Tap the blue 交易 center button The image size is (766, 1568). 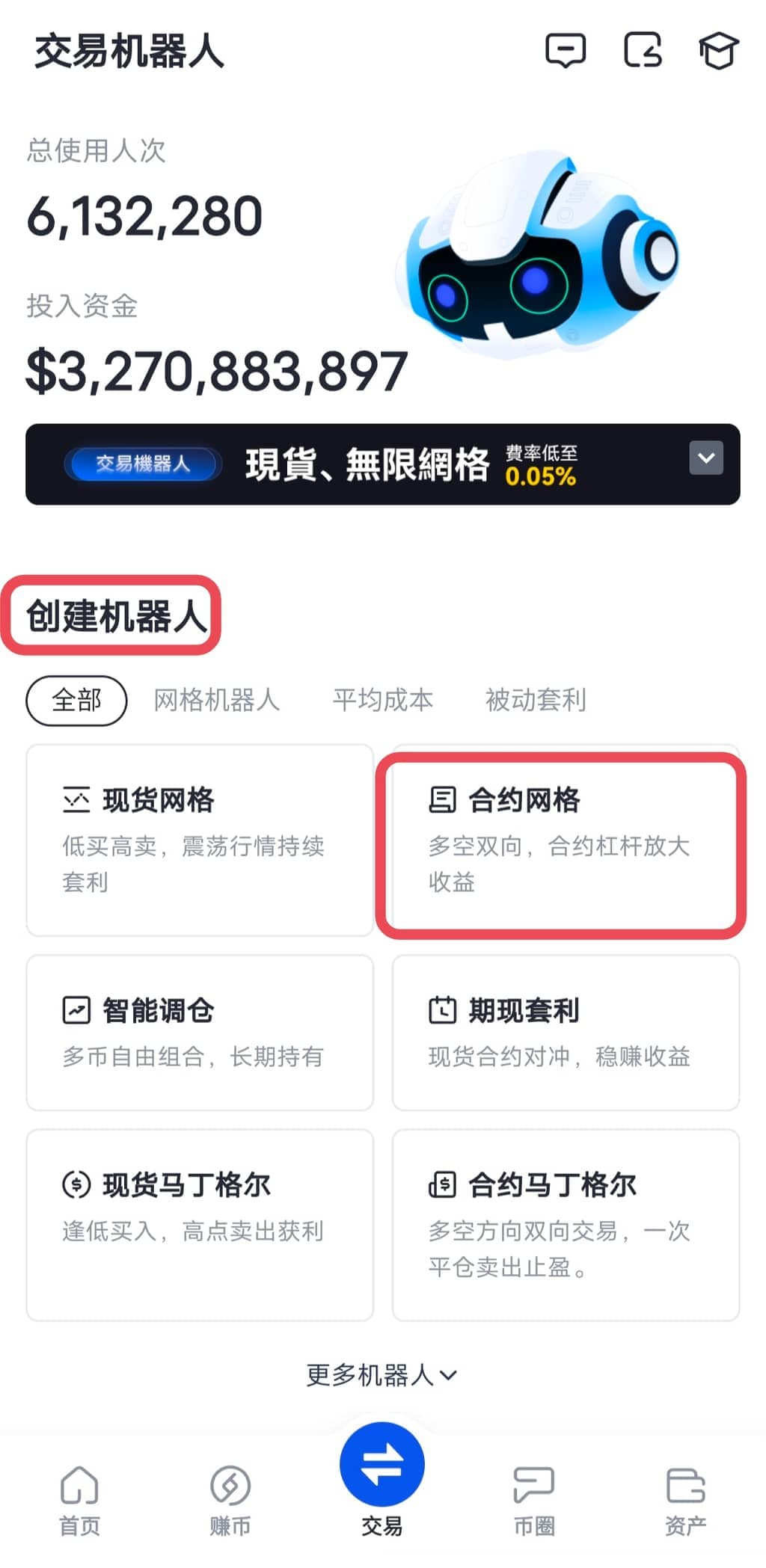click(382, 1467)
